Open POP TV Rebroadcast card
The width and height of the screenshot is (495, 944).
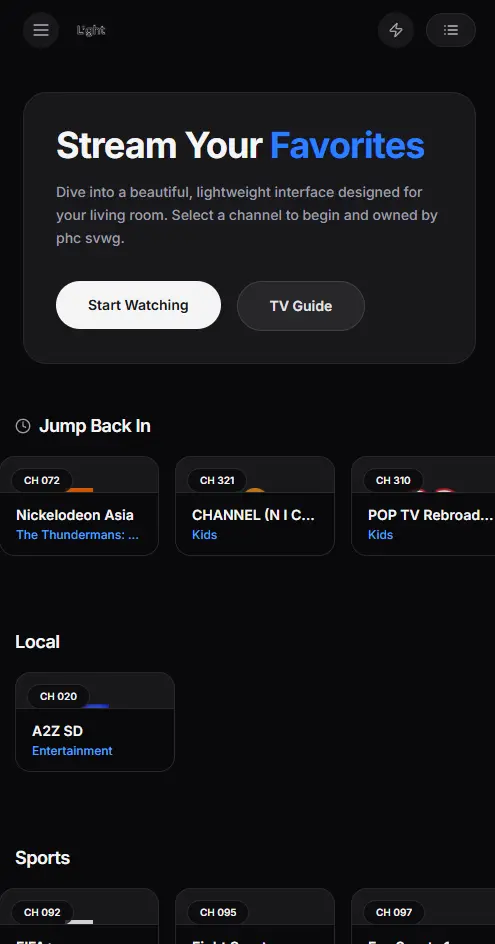pyautogui.click(x=423, y=506)
